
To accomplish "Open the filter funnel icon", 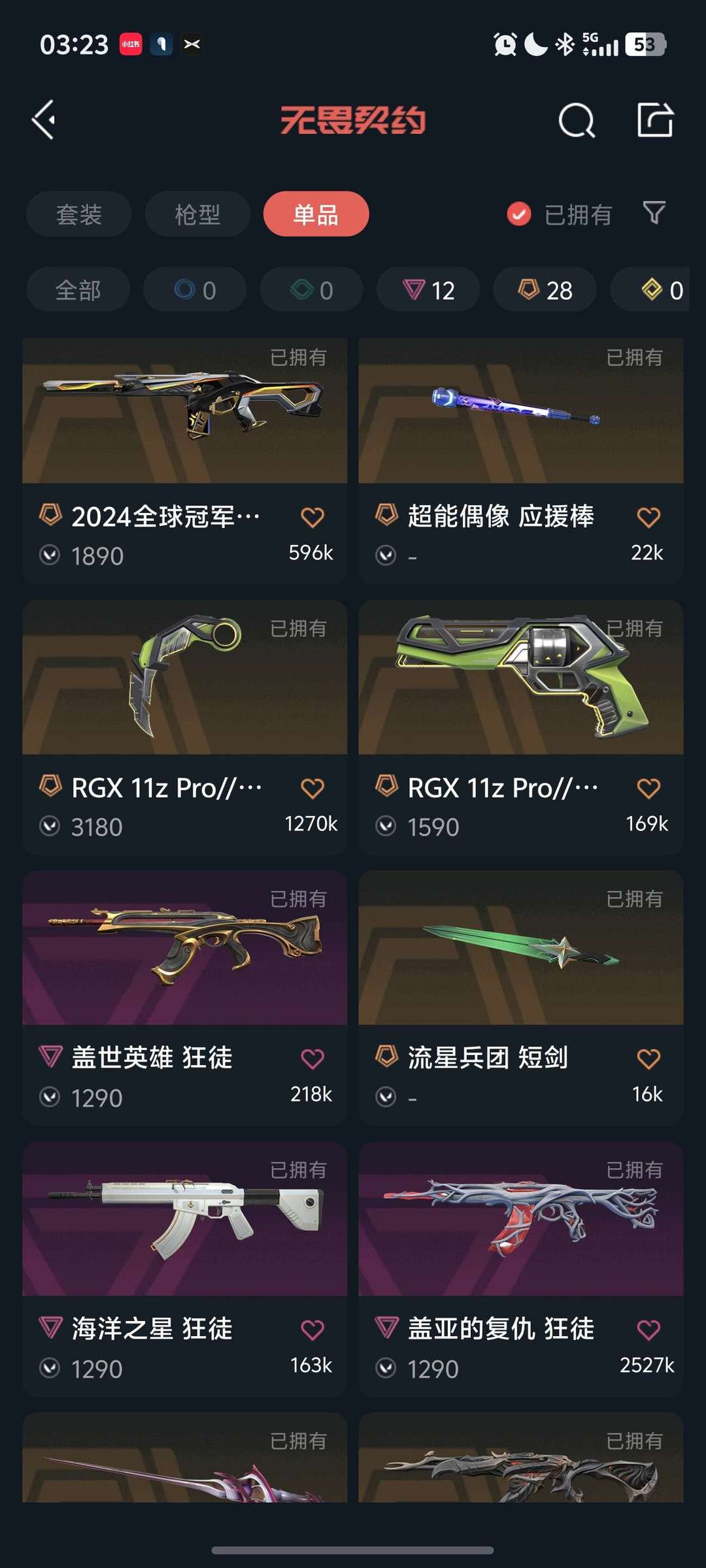I will [x=654, y=213].
